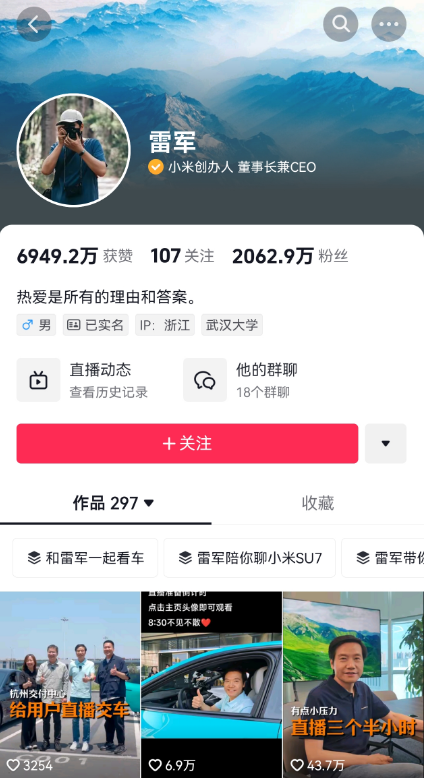Open the 2062.9万 粉丝 followers list

(x=290, y=256)
